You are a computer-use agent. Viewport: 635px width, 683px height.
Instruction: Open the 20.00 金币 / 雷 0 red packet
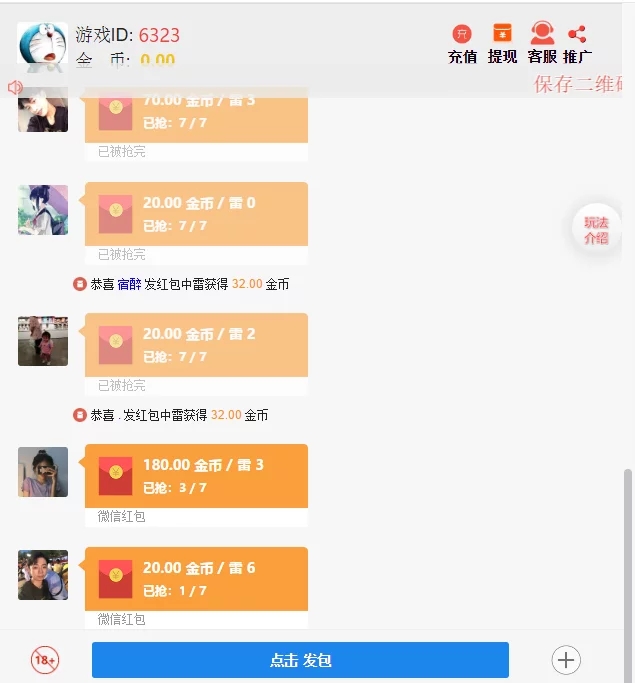[196, 214]
